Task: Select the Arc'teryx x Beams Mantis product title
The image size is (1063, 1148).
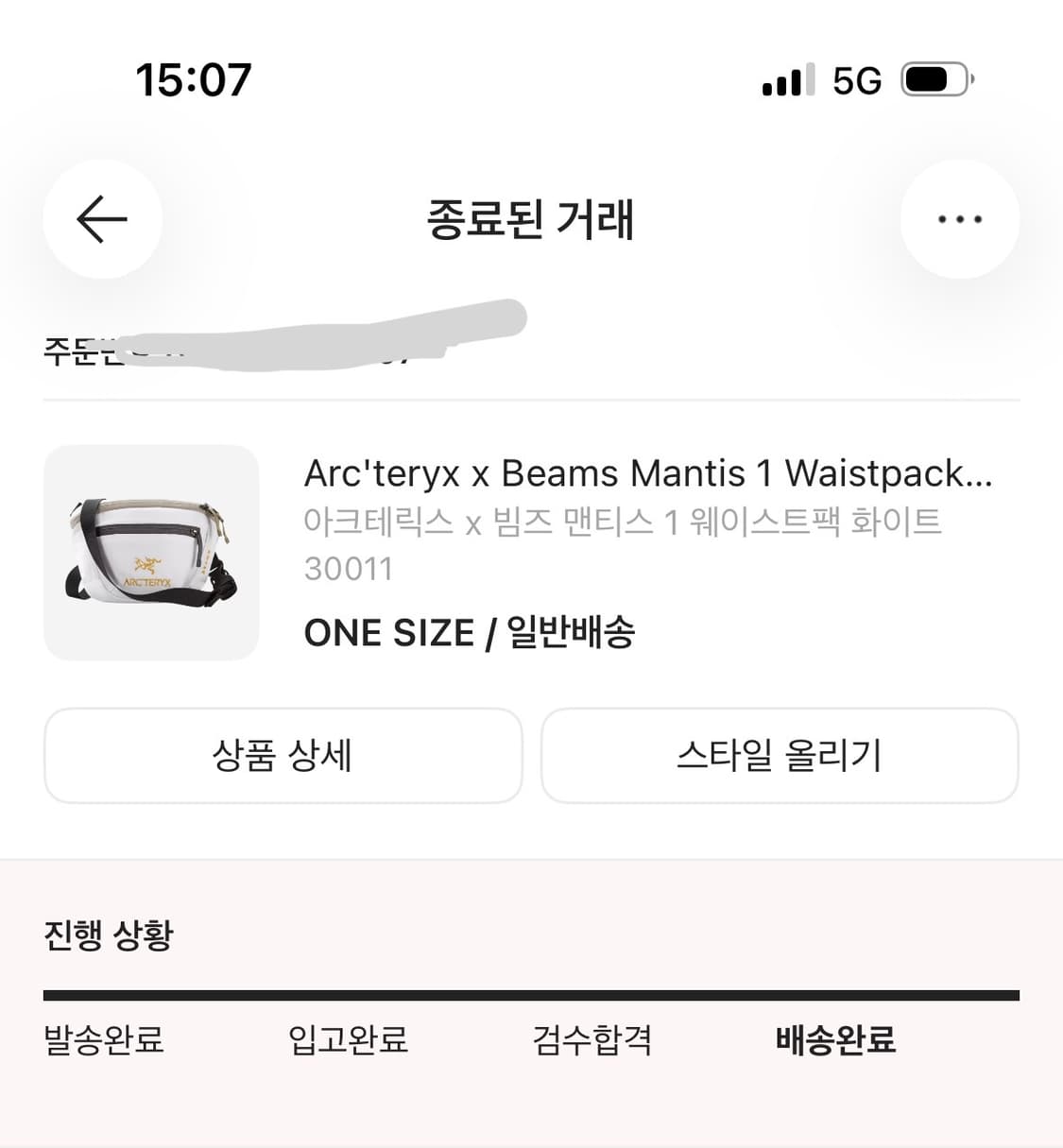Action: (647, 473)
